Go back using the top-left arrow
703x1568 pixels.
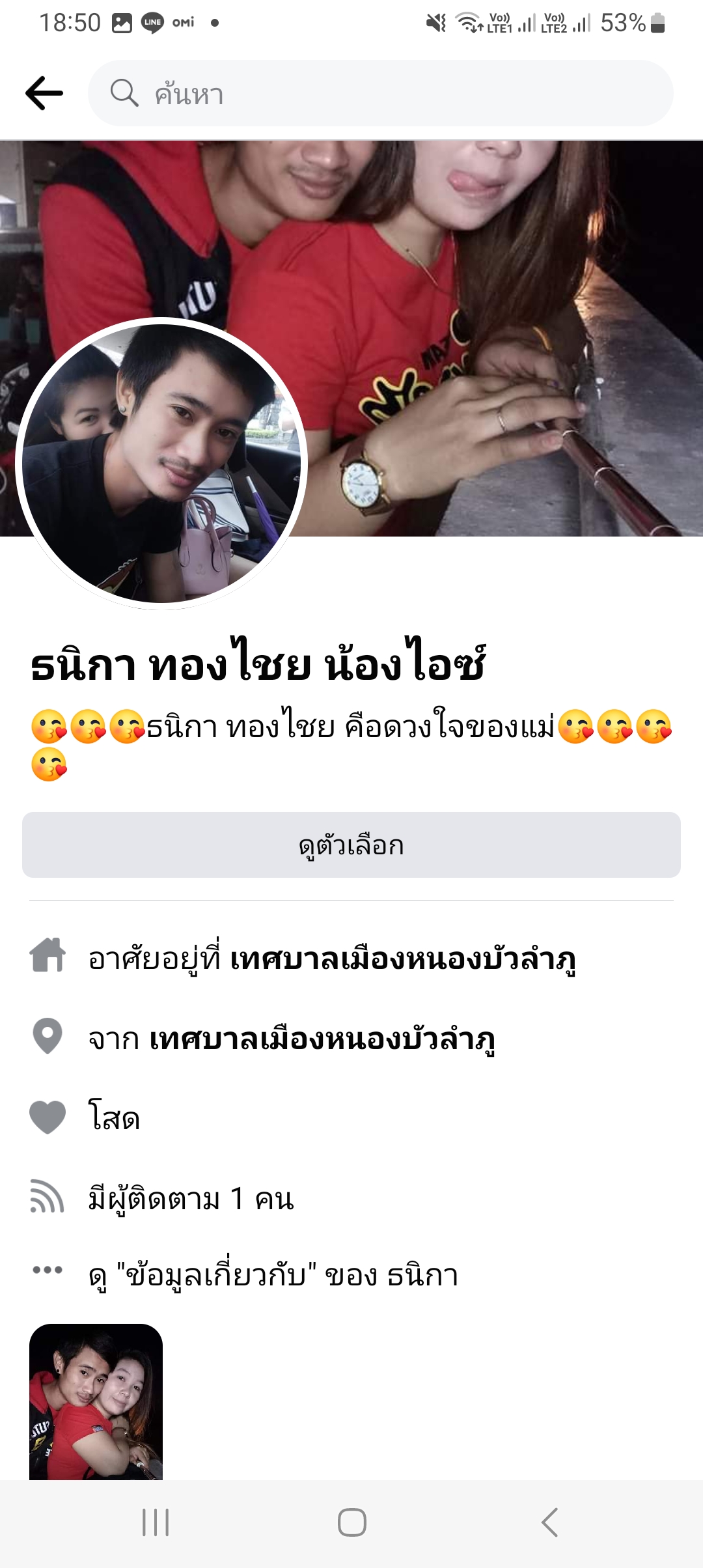tap(44, 93)
